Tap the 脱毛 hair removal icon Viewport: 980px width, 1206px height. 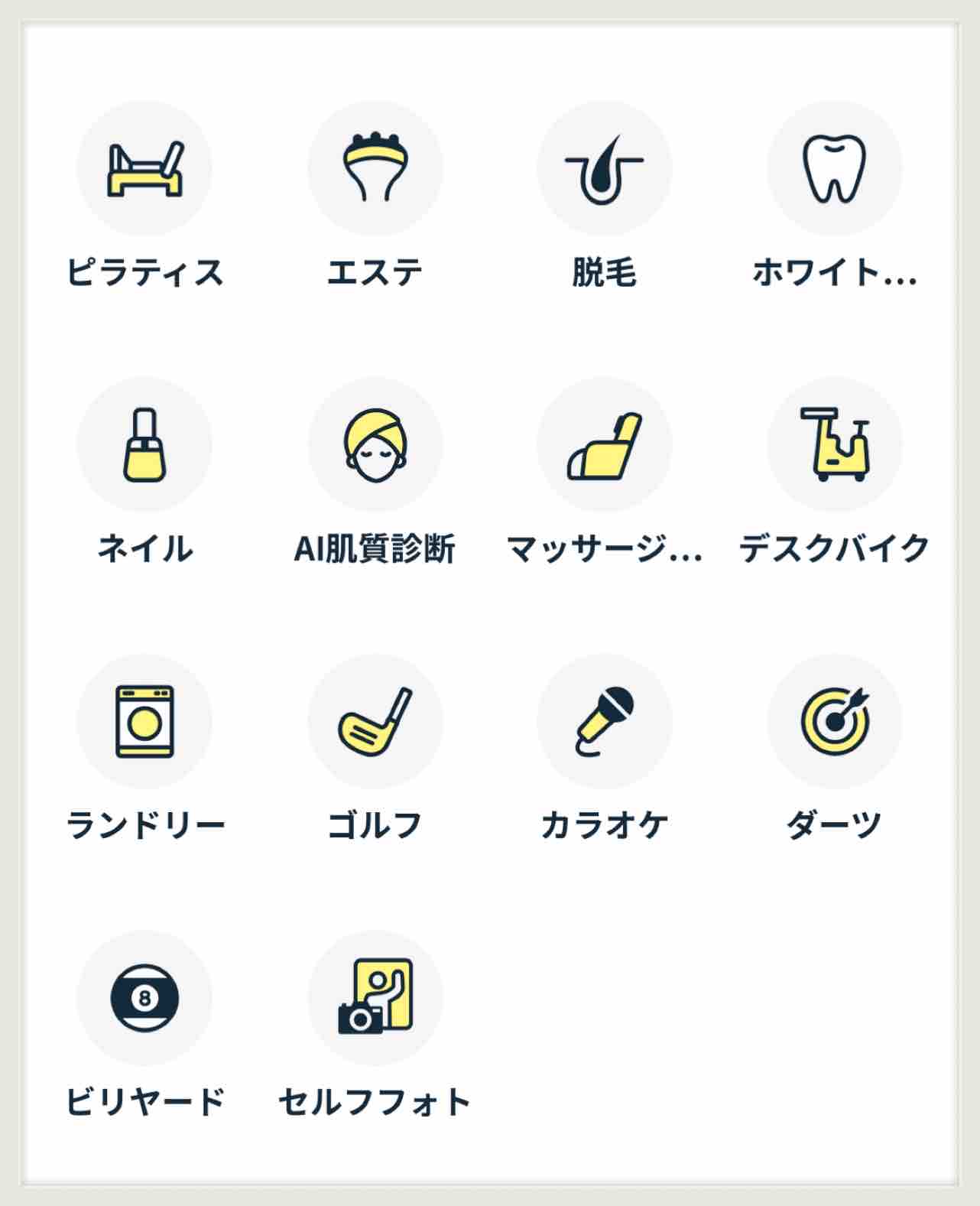coord(604,169)
